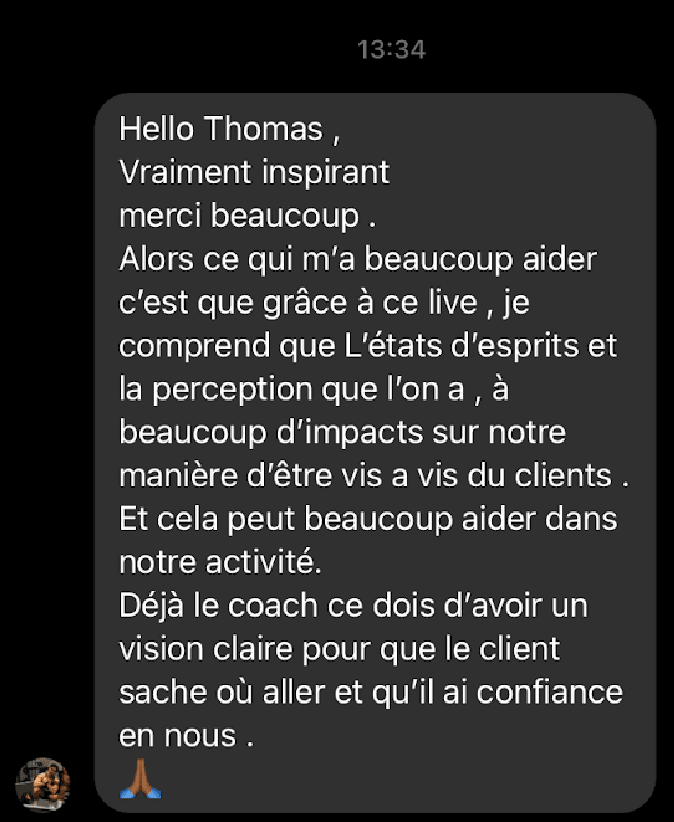
Task: Open the sender's profile picture beside the message
Action: (x=45, y=783)
